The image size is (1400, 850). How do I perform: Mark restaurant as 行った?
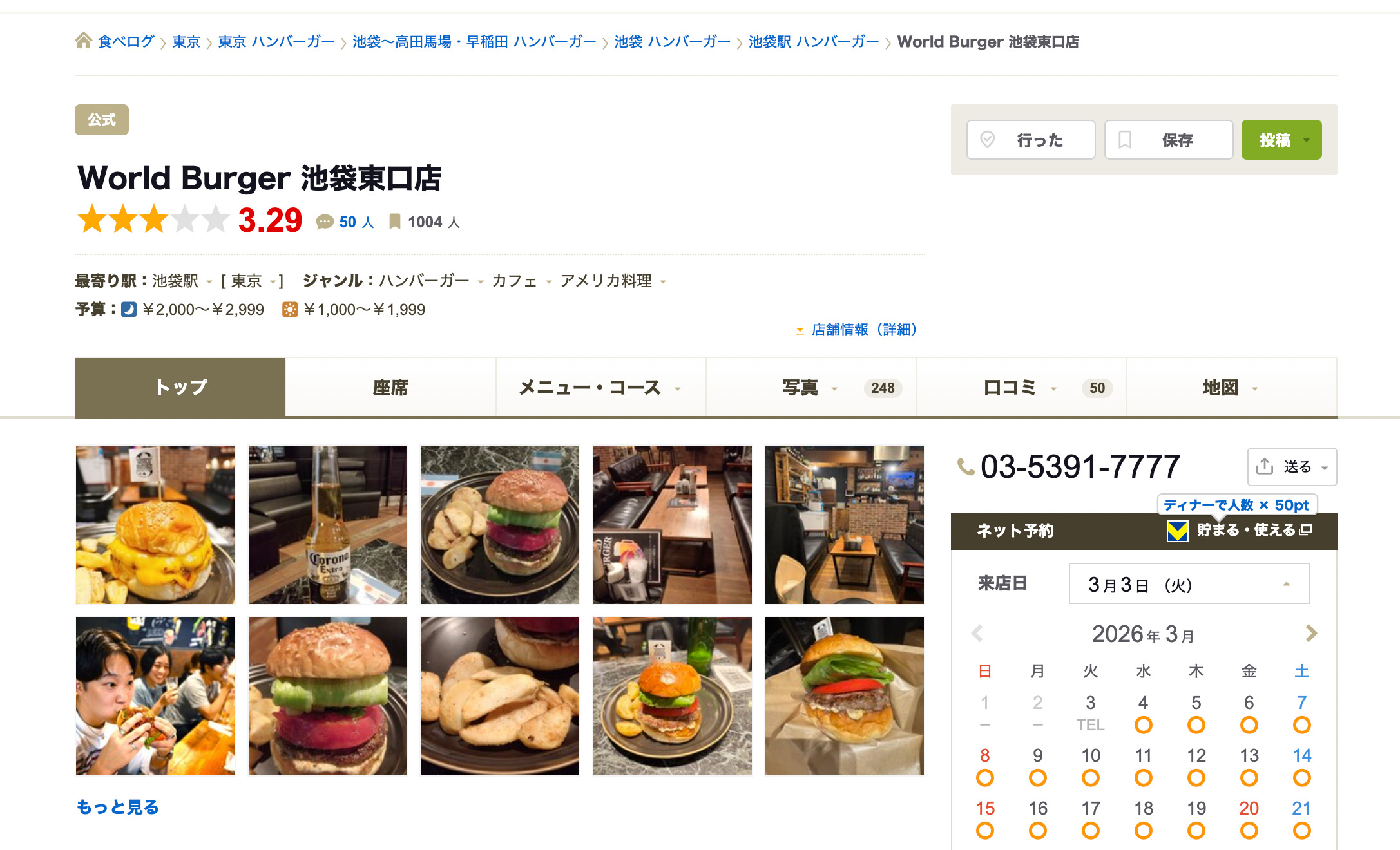point(1030,140)
